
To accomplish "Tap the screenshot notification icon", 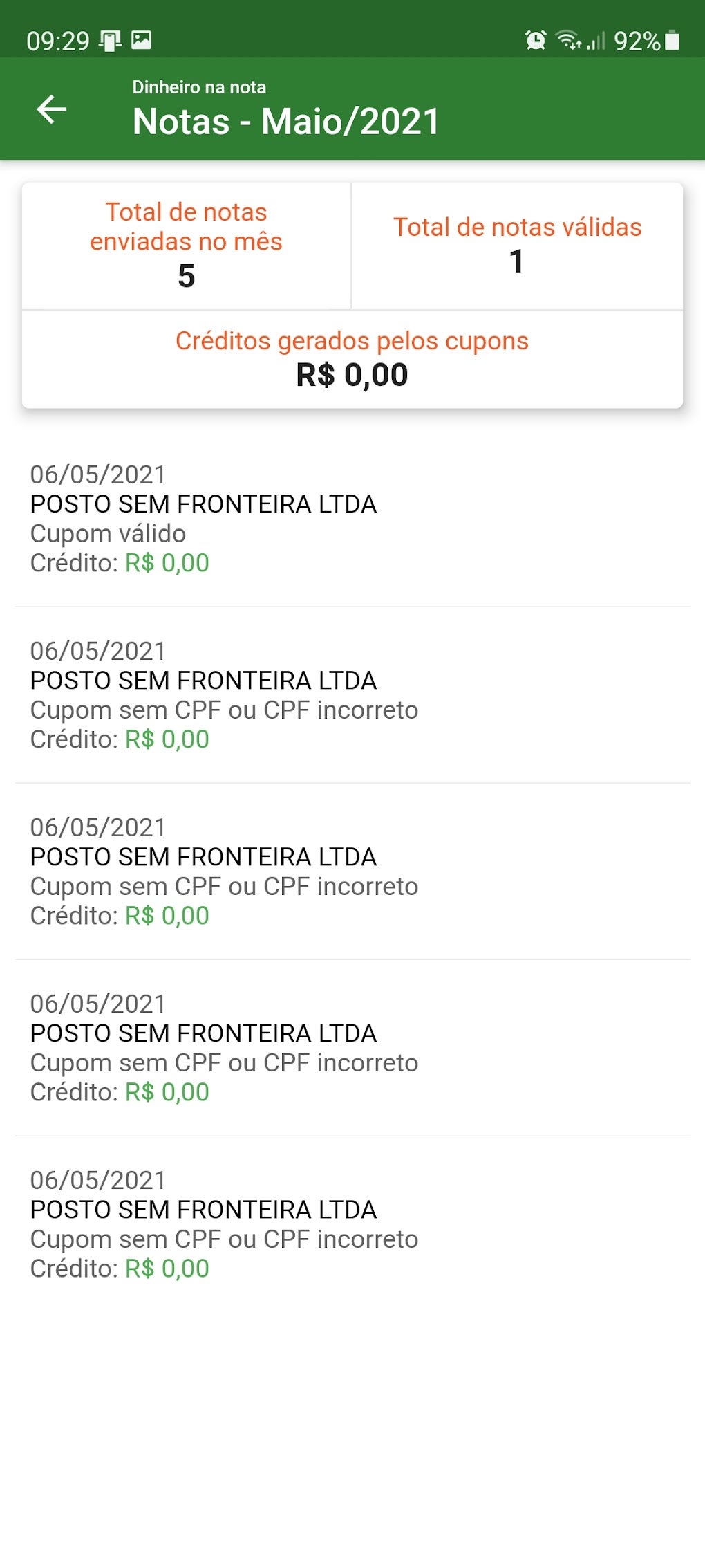I will point(109,41).
